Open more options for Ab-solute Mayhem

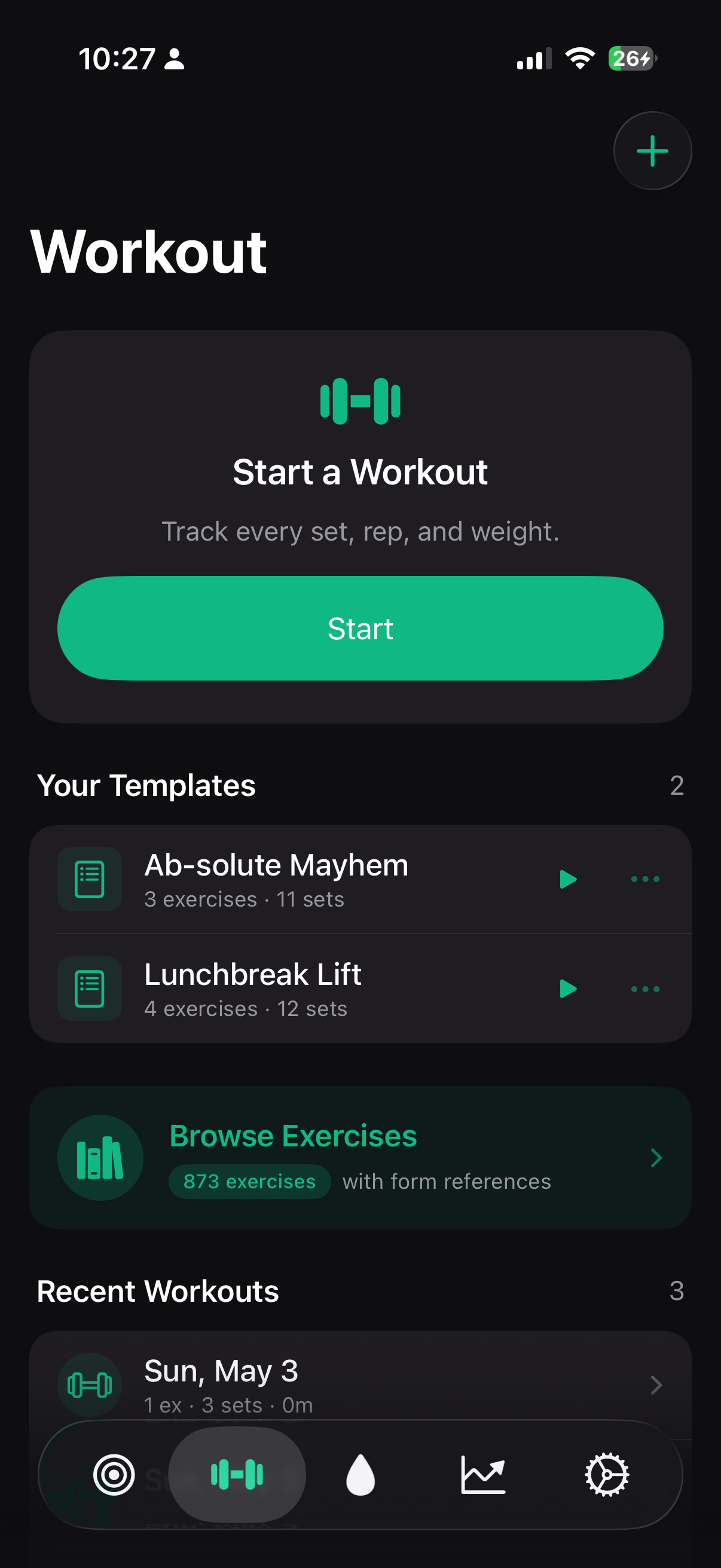pos(645,879)
